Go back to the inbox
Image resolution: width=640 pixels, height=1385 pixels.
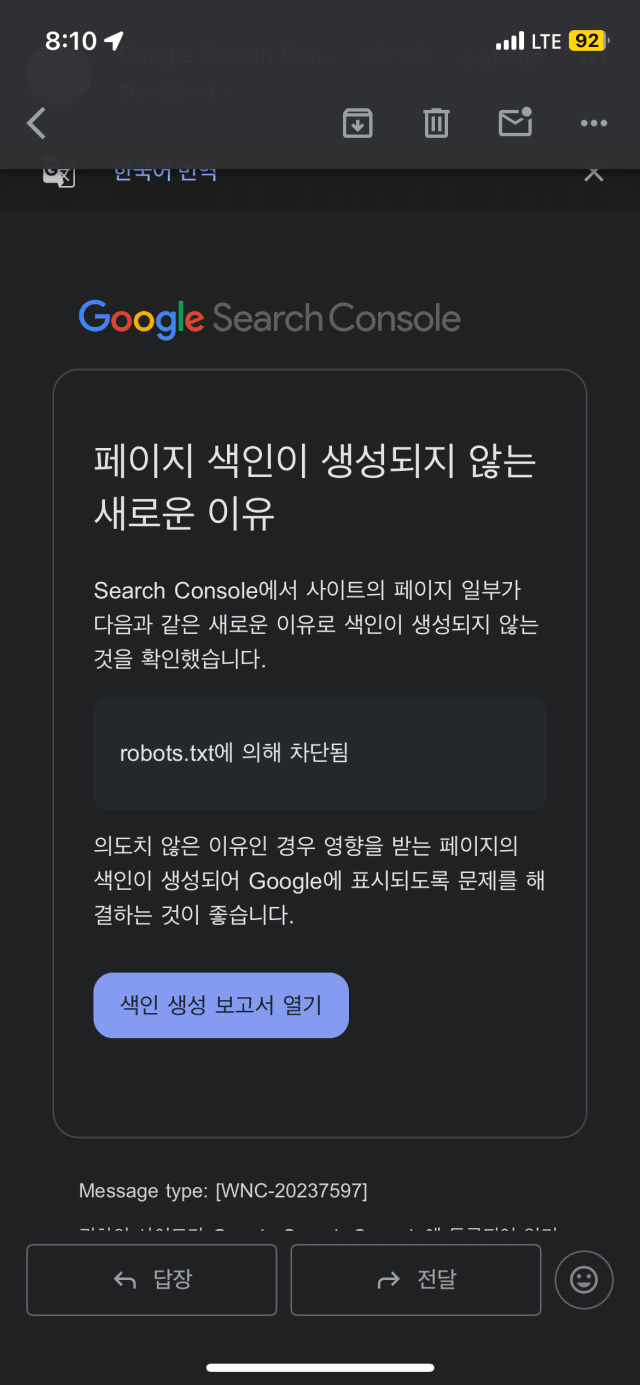pos(36,123)
